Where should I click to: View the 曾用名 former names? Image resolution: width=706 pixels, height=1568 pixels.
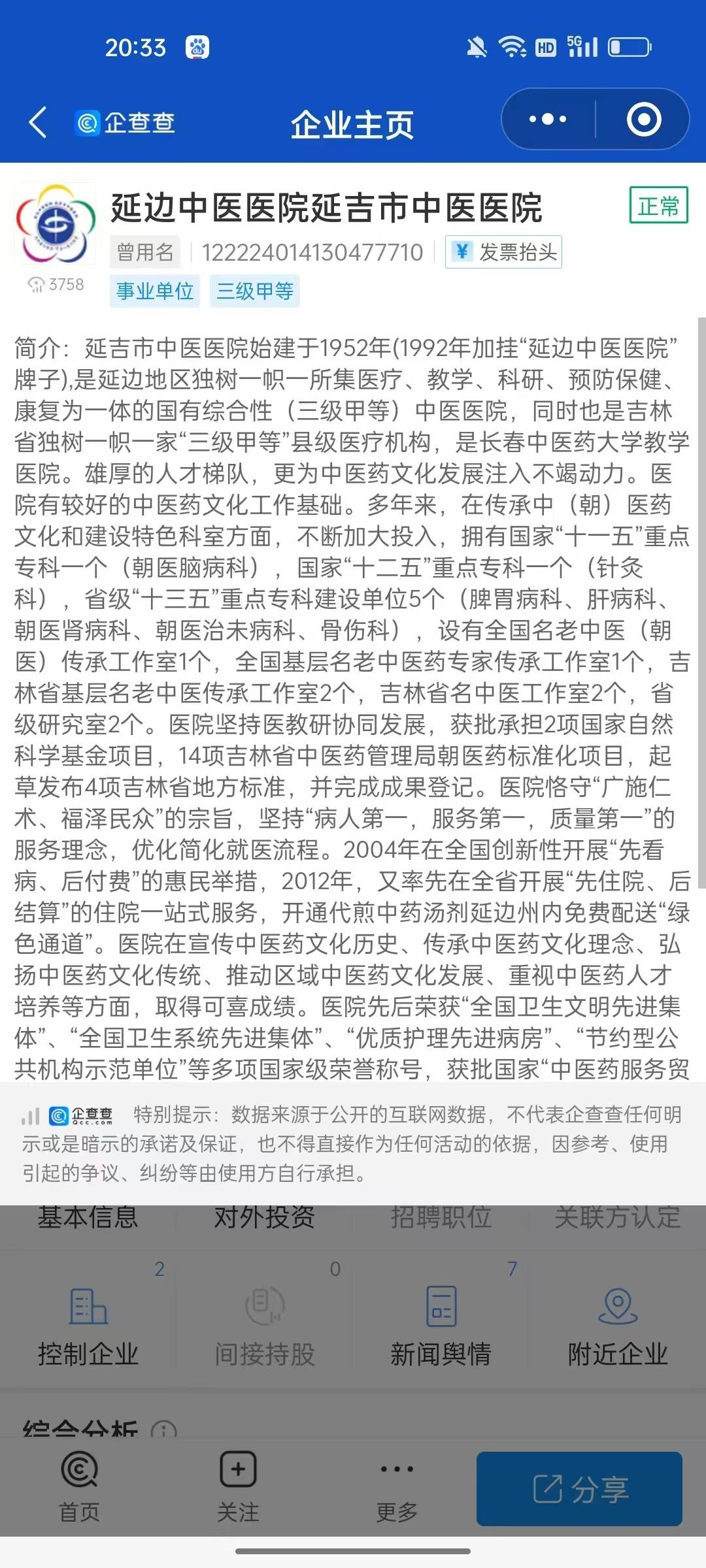145,252
